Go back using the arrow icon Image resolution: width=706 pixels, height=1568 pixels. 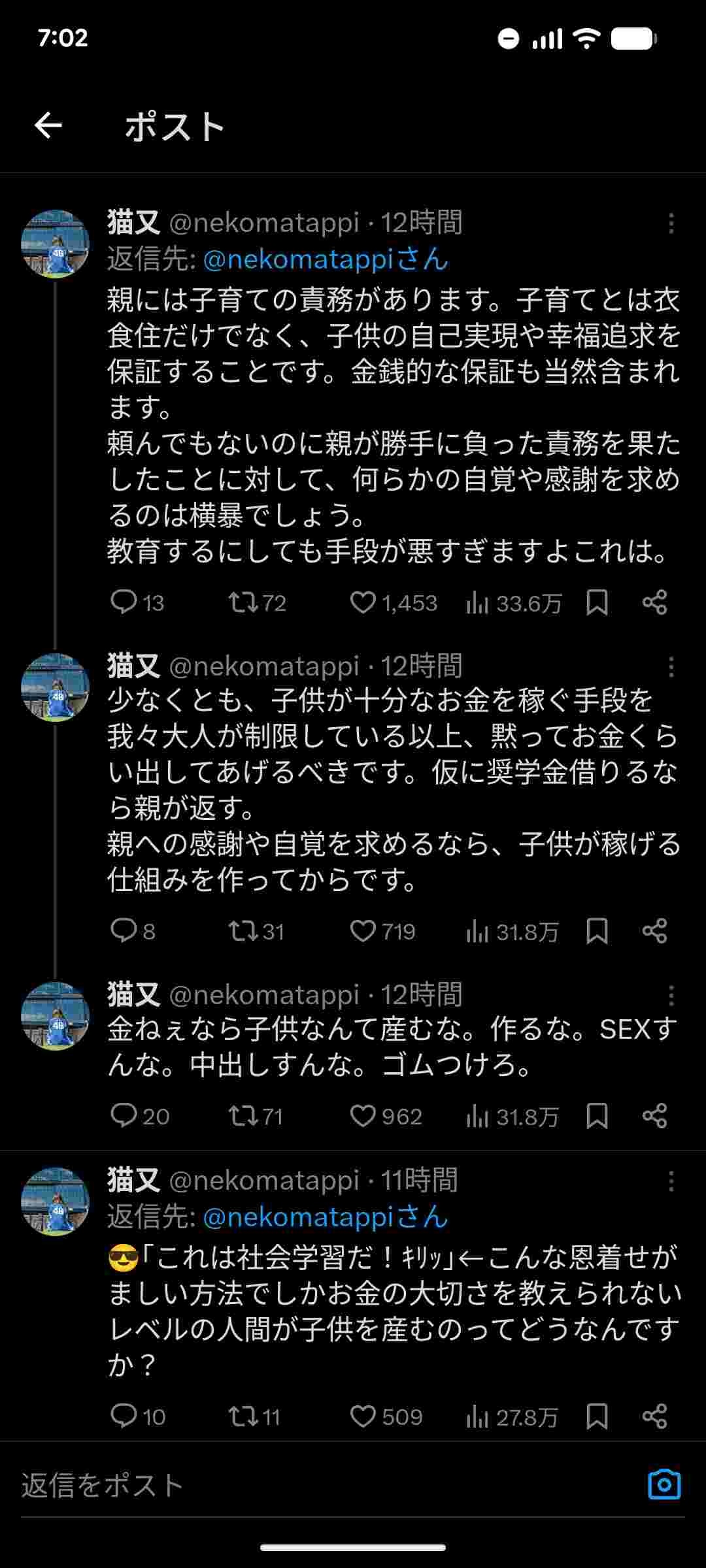tap(48, 125)
